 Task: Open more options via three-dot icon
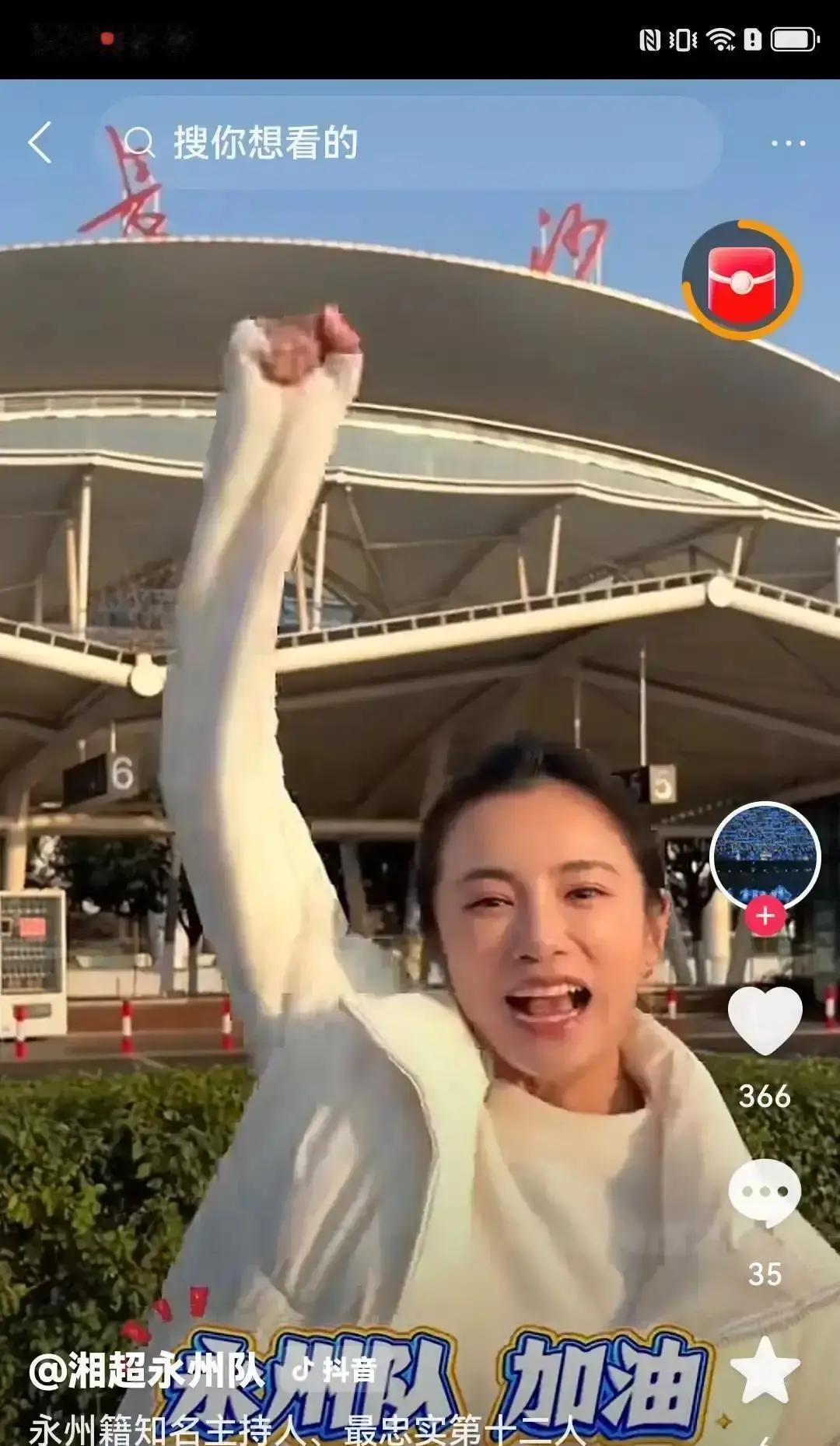point(788,142)
